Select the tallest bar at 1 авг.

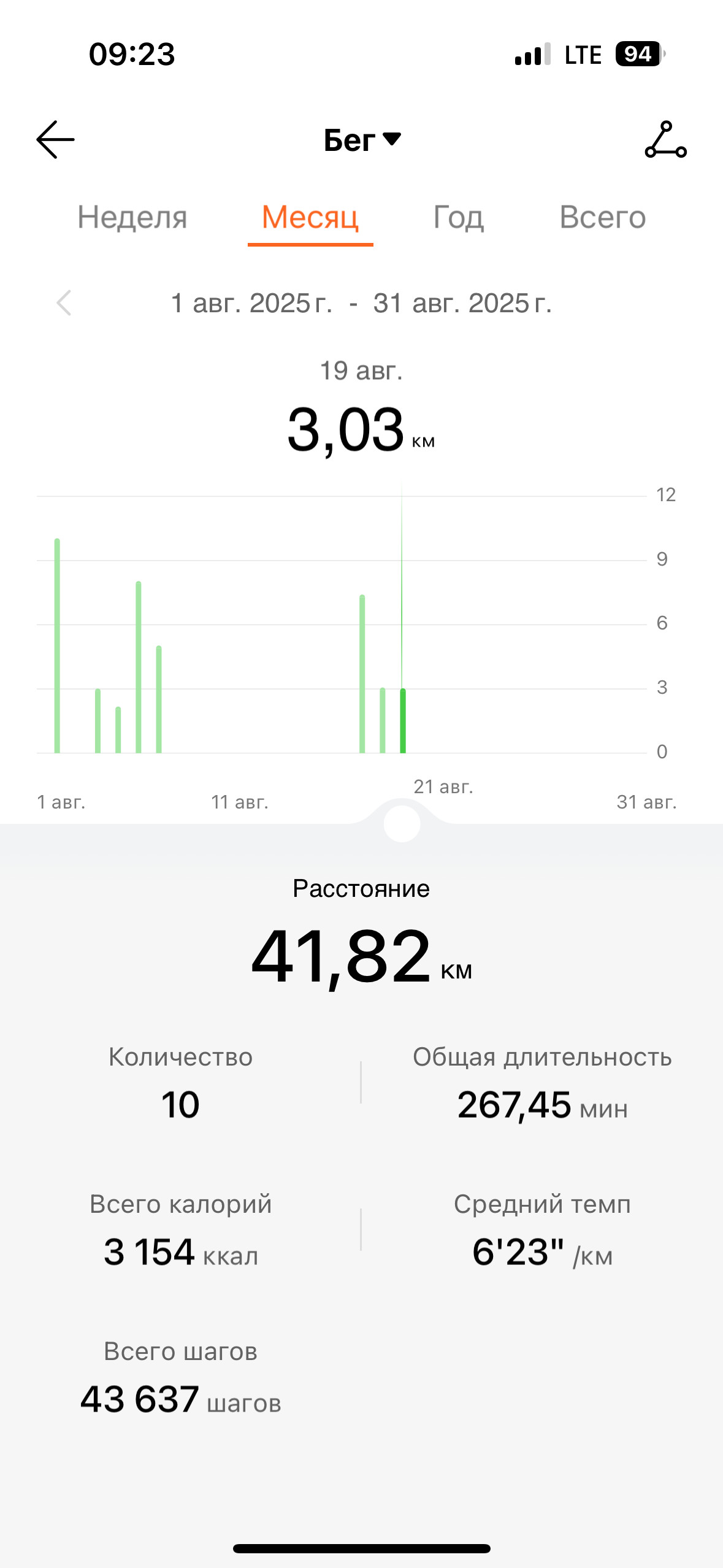click(x=57, y=645)
